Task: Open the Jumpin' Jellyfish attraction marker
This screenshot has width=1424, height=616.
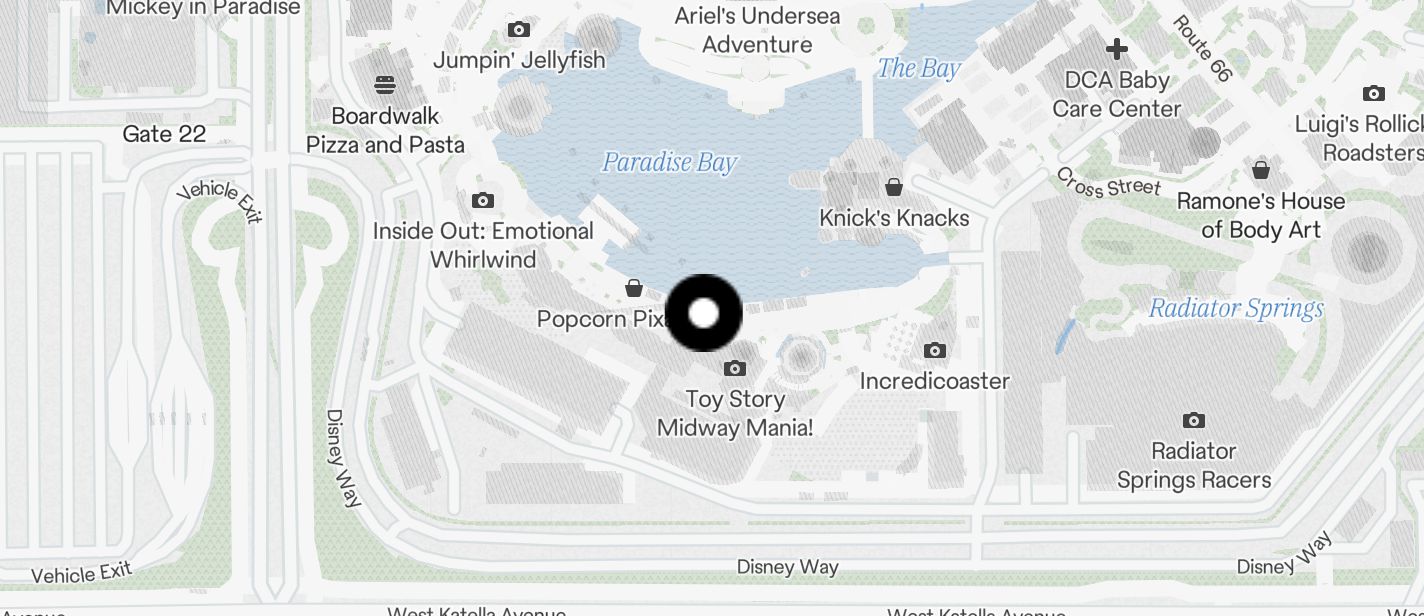Action: (519, 30)
